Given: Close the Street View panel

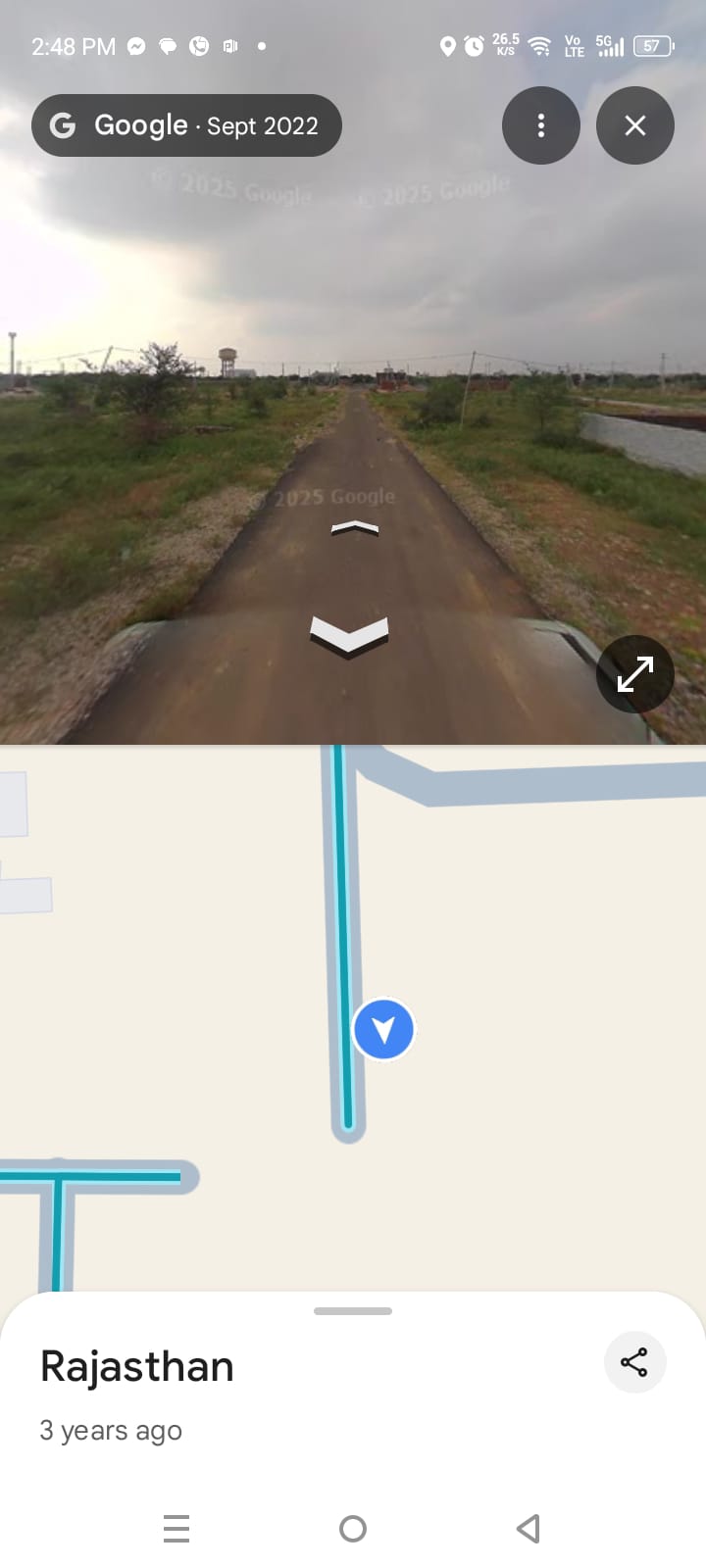Looking at the screenshot, I should (634, 125).
